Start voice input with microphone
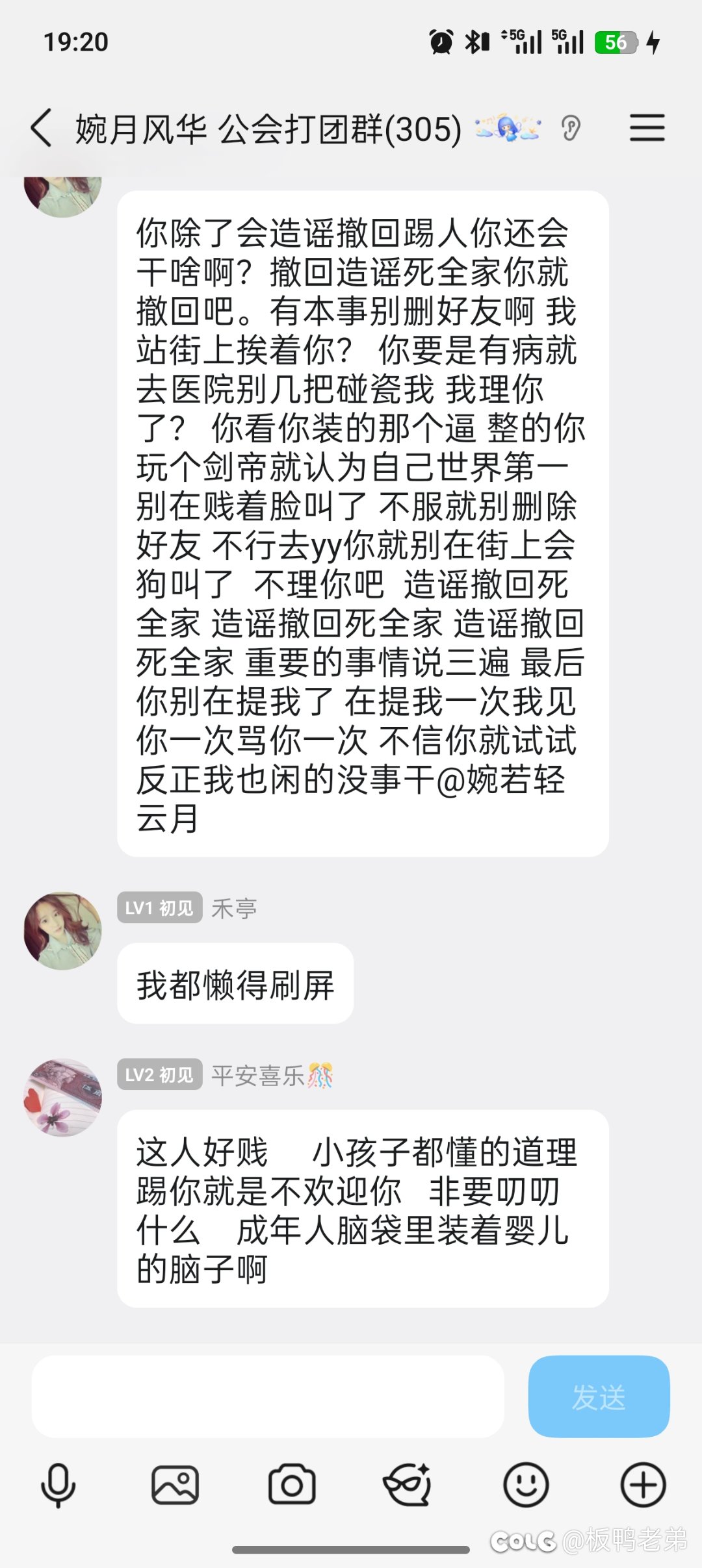The image size is (702, 1568). click(58, 1485)
